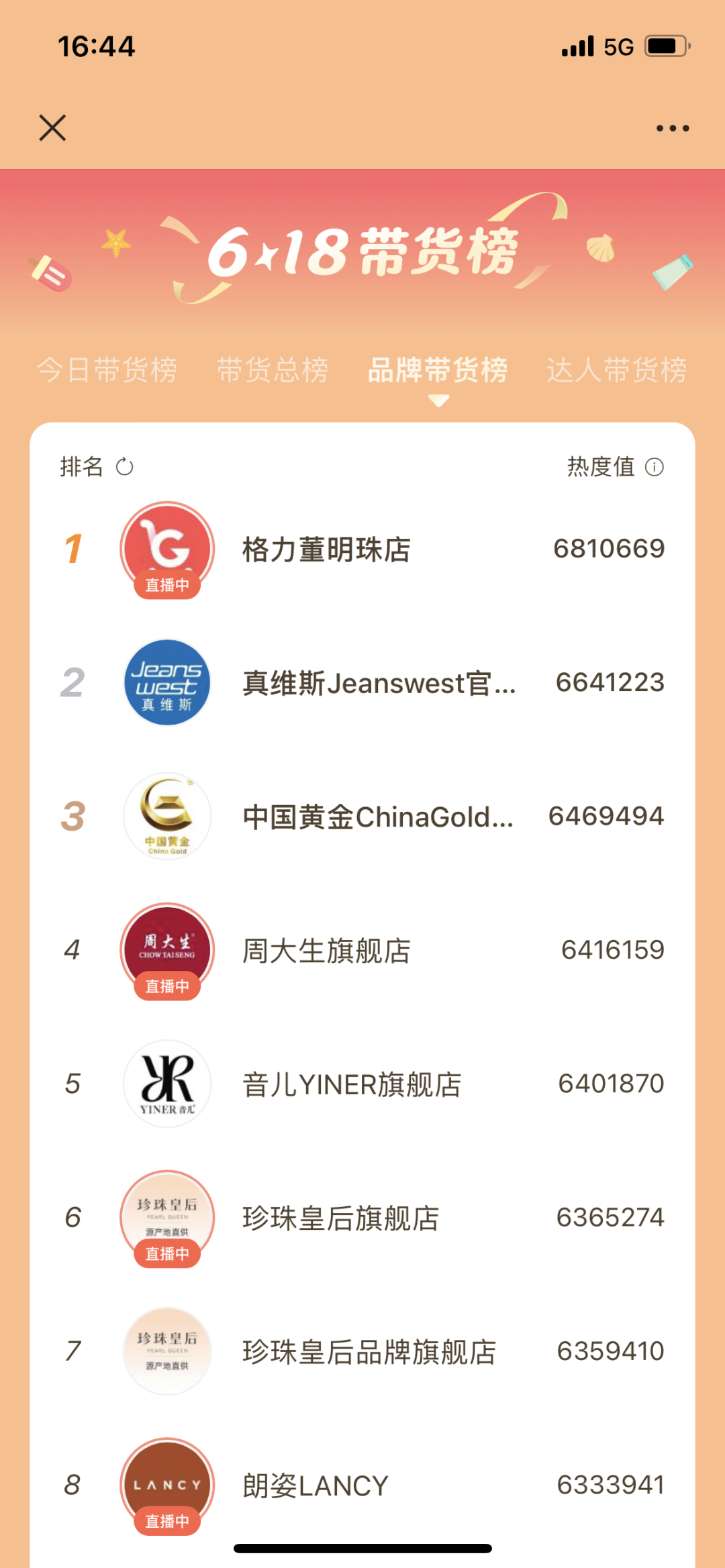This screenshot has height=1568, width=725.
Task: Open 珍珠皇后品牌旗舰店 ranked seventh
Action: coord(369,1351)
